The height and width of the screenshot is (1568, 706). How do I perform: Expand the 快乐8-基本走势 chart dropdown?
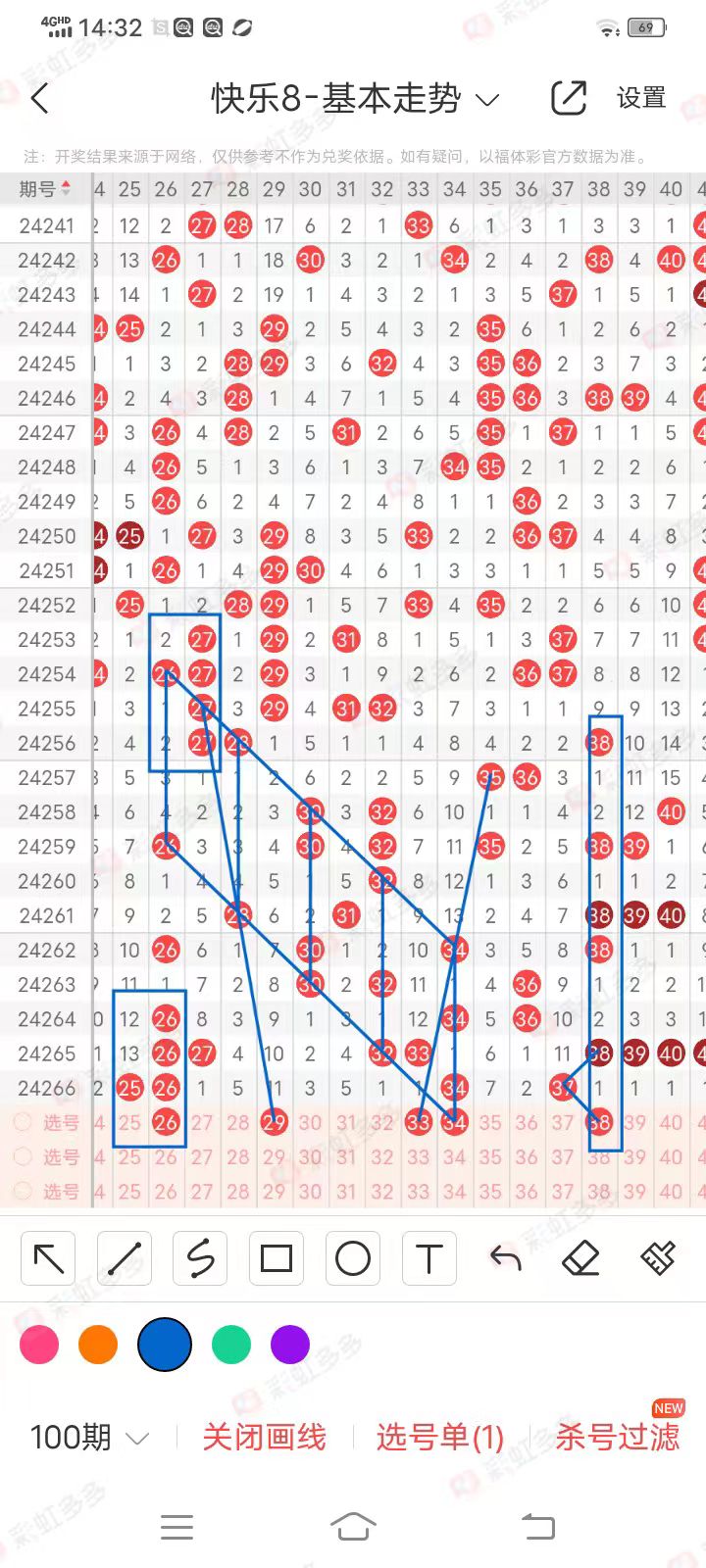click(x=355, y=99)
